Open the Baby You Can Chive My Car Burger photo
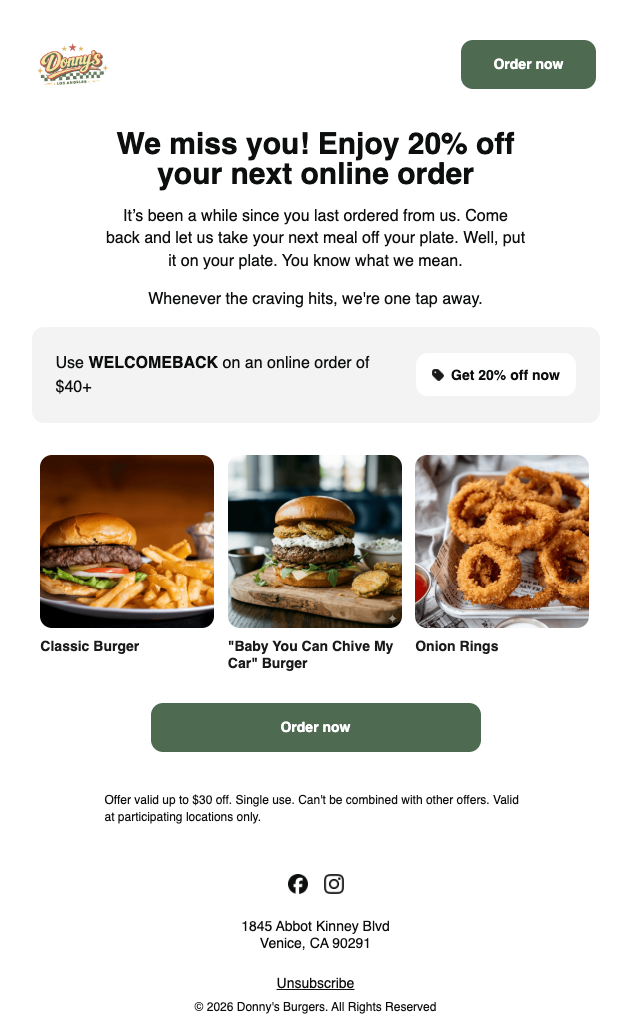 click(x=315, y=542)
